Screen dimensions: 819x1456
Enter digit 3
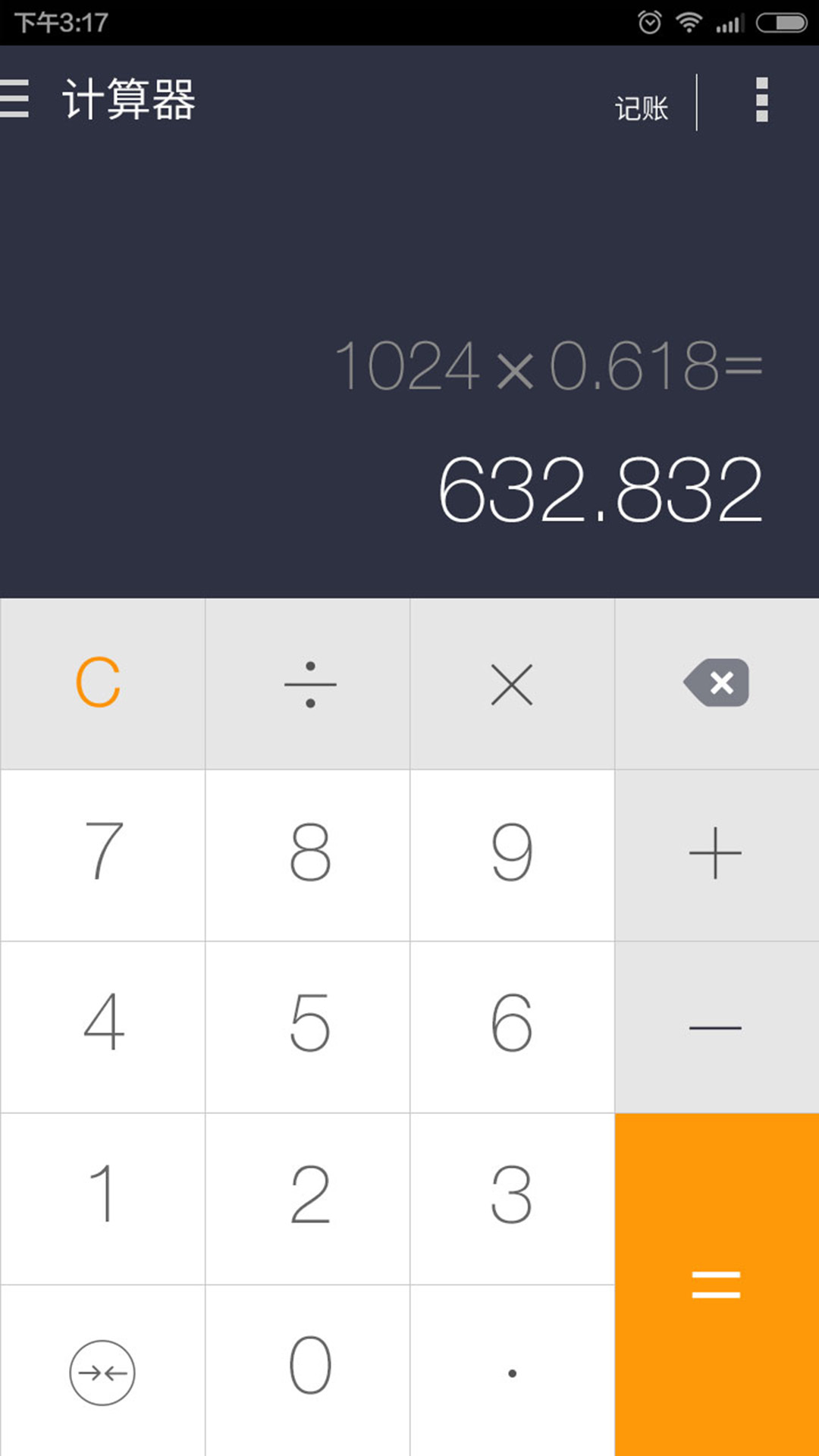[513, 1198]
